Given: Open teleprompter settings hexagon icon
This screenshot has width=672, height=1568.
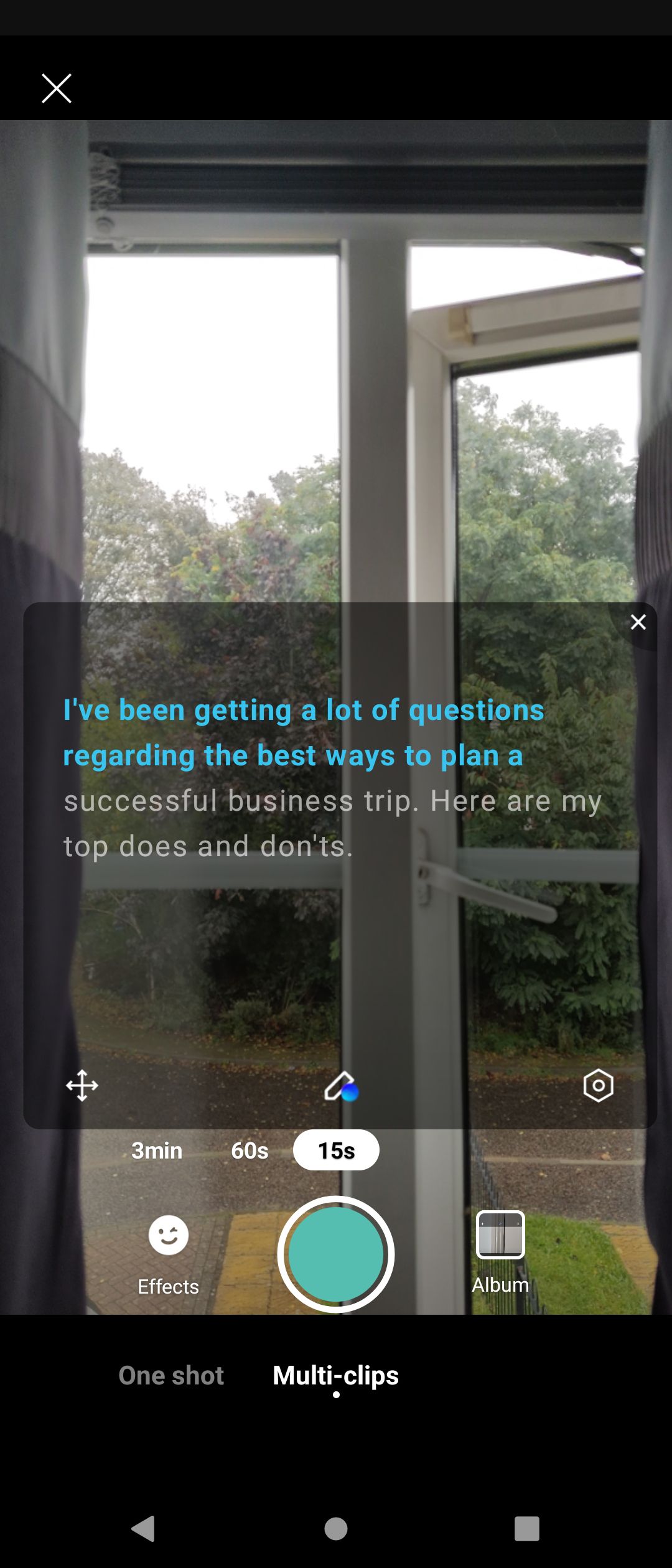Looking at the screenshot, I should coord(598,1086).
